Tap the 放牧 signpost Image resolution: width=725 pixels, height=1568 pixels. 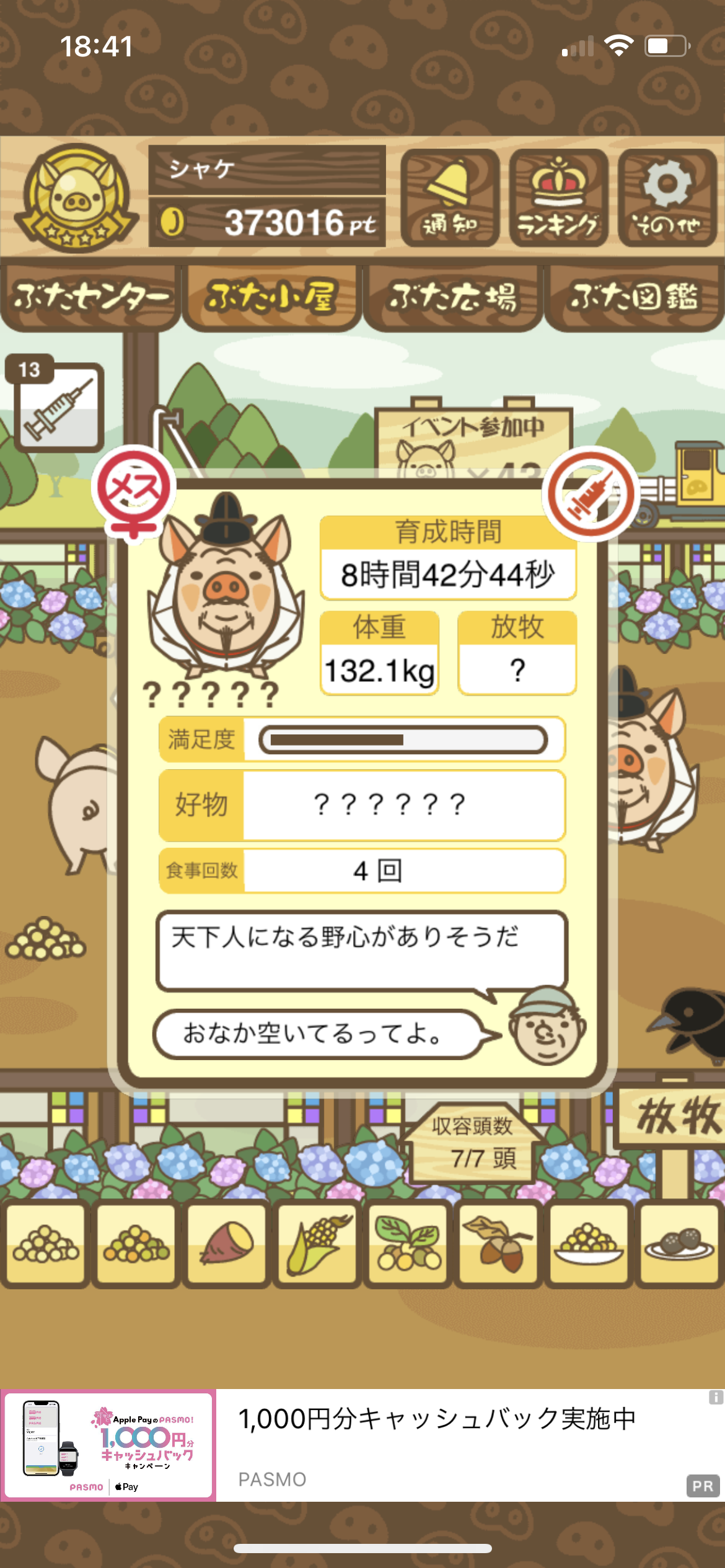point(672,1117)
